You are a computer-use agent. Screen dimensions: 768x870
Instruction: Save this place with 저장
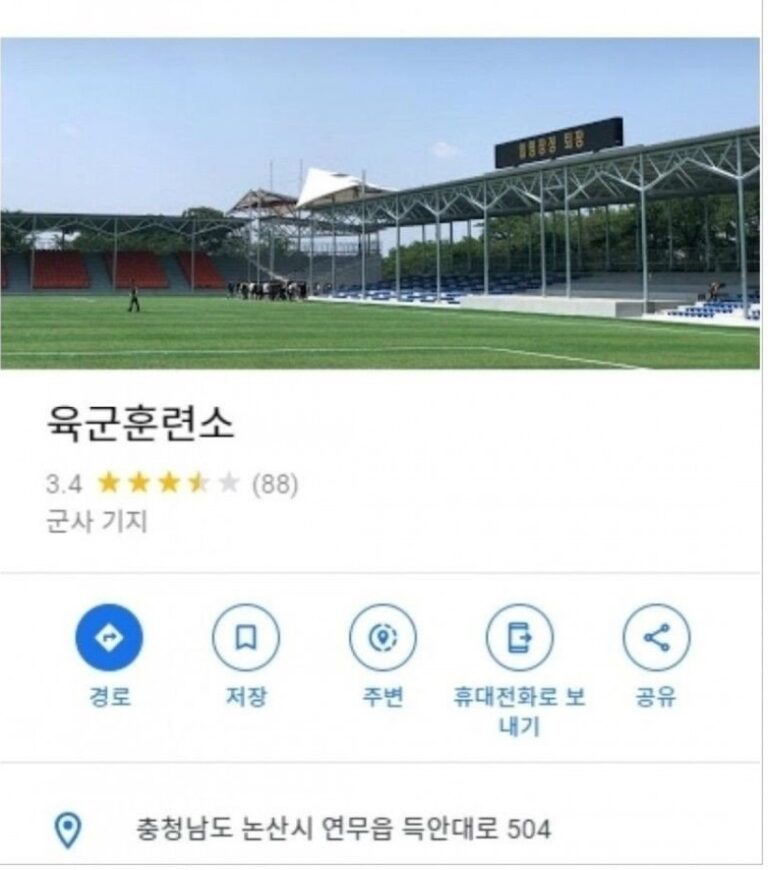pyautogui.click(x=245, y=638)
